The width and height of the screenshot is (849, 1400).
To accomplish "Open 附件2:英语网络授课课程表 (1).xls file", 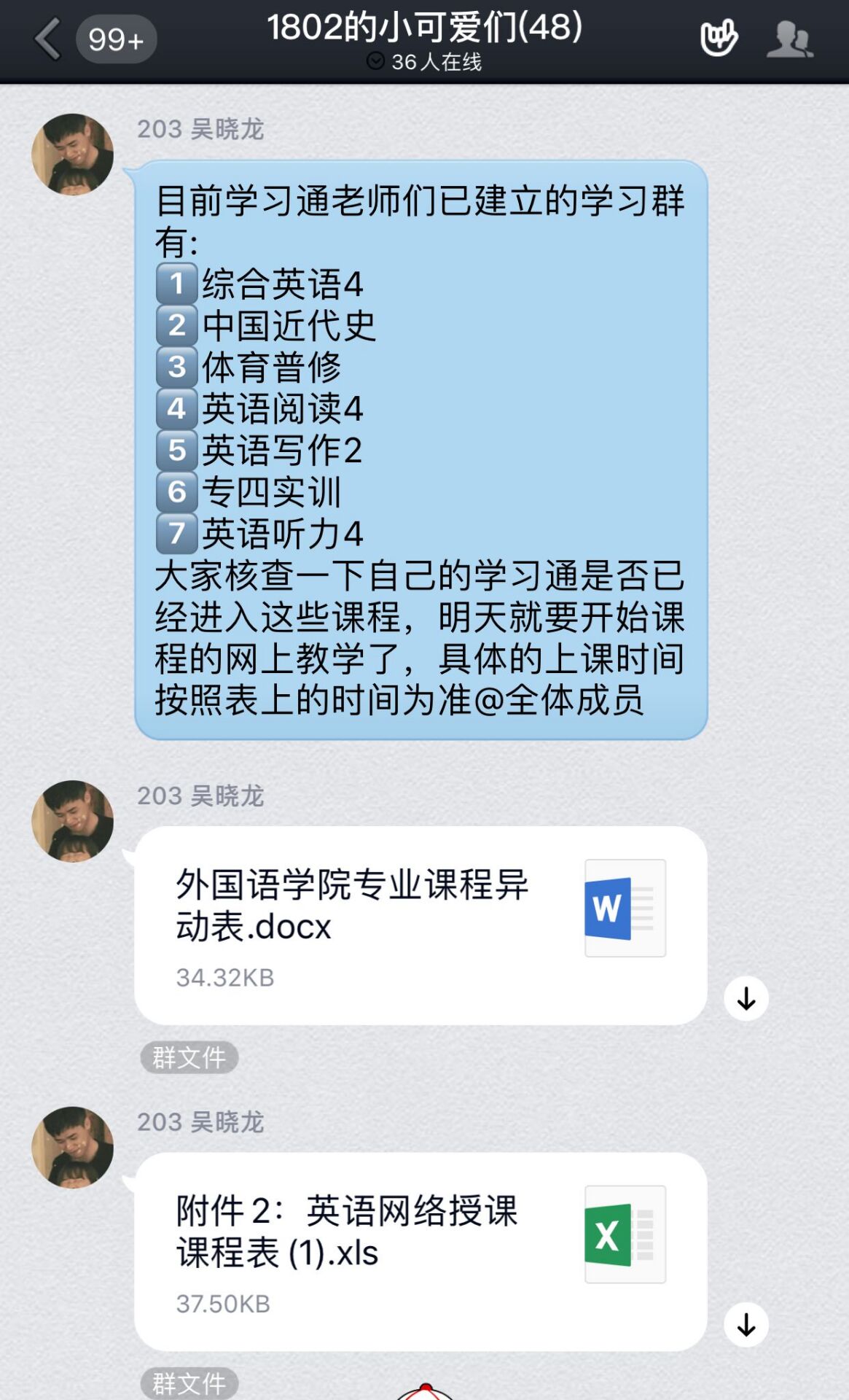I will [420, 1251].
